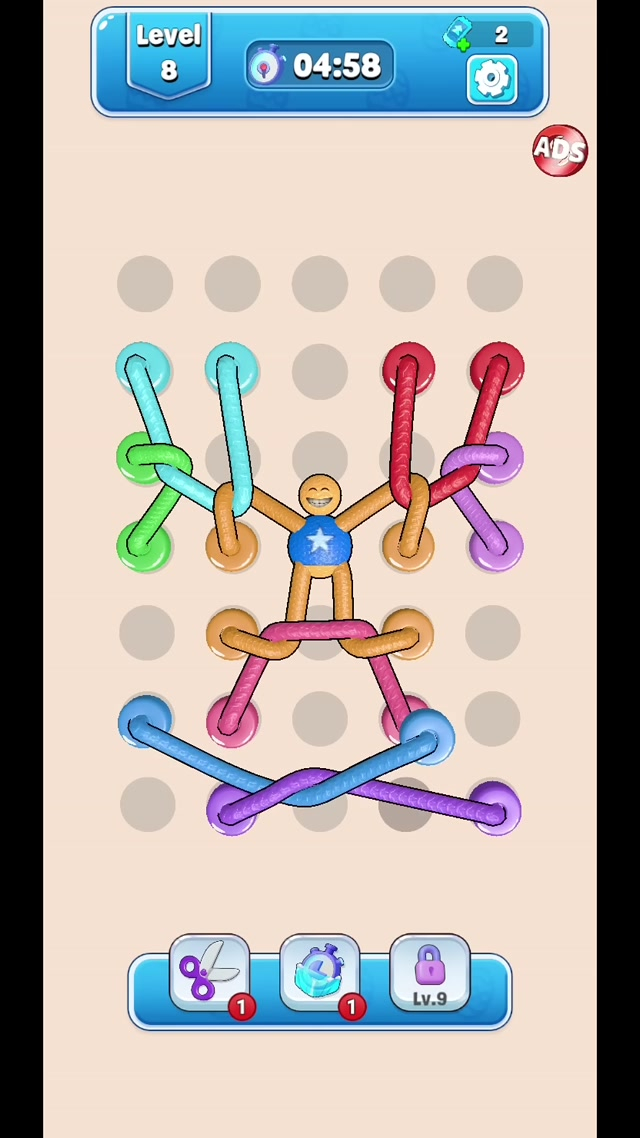This screenshot has width=640, height=1138.
Task: Tap the locked Lv.9 power-up
Action: (429, 972)
